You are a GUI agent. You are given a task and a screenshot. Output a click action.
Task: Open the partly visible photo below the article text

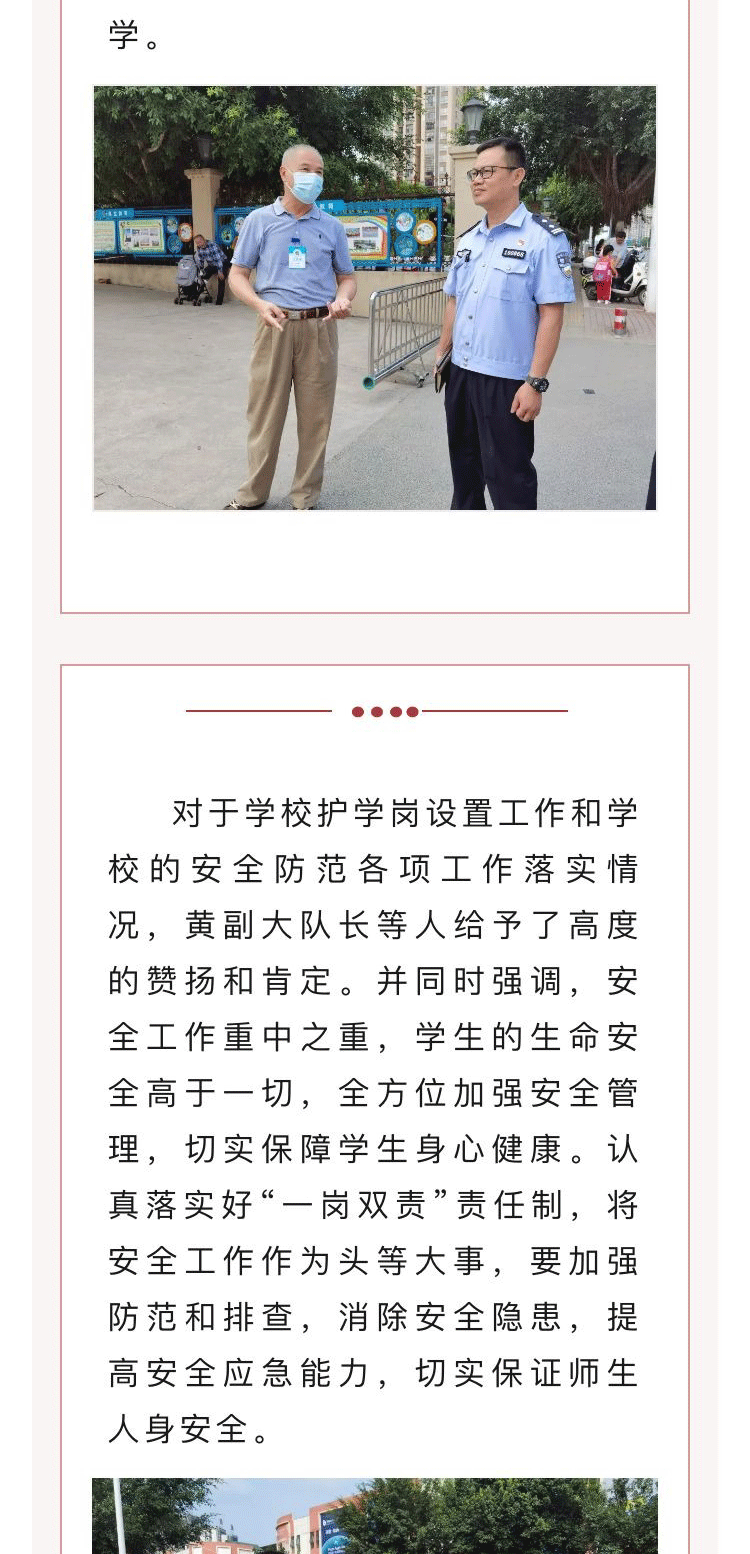[x=375, y=1516]
